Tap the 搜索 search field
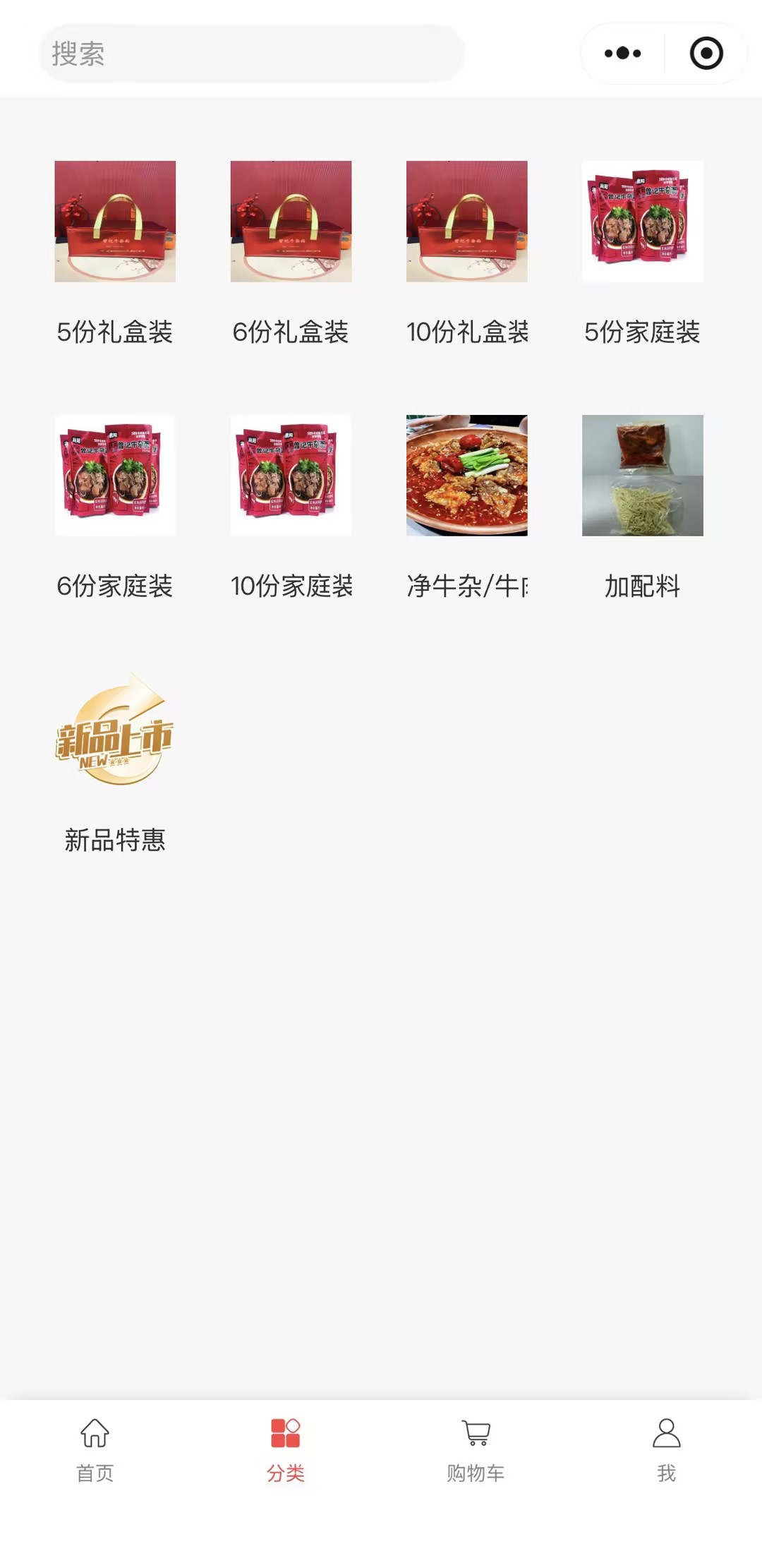This screenshot has width=762, height=1568. pos(251,54)
